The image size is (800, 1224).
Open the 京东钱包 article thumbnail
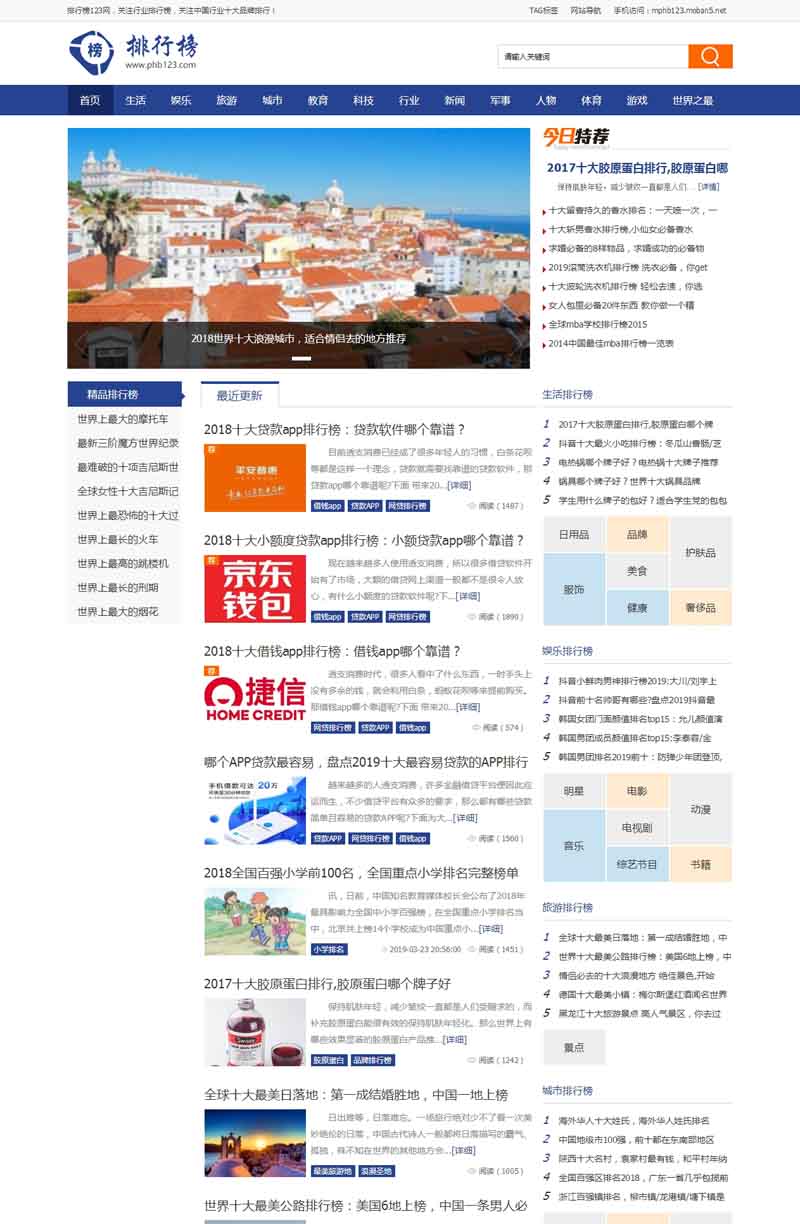point(254,589)
